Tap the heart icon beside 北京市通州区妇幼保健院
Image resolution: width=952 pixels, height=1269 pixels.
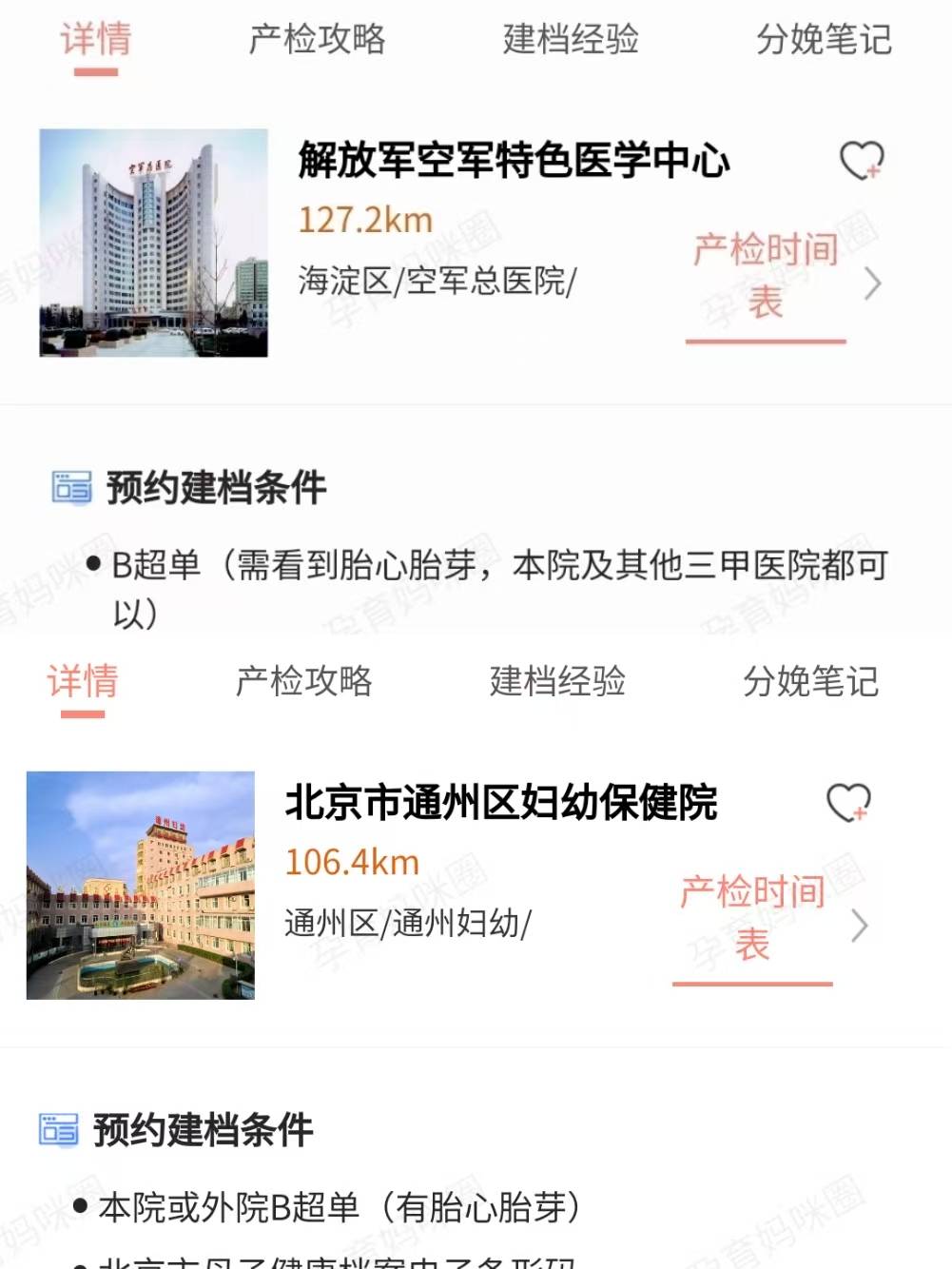[847, 802]
